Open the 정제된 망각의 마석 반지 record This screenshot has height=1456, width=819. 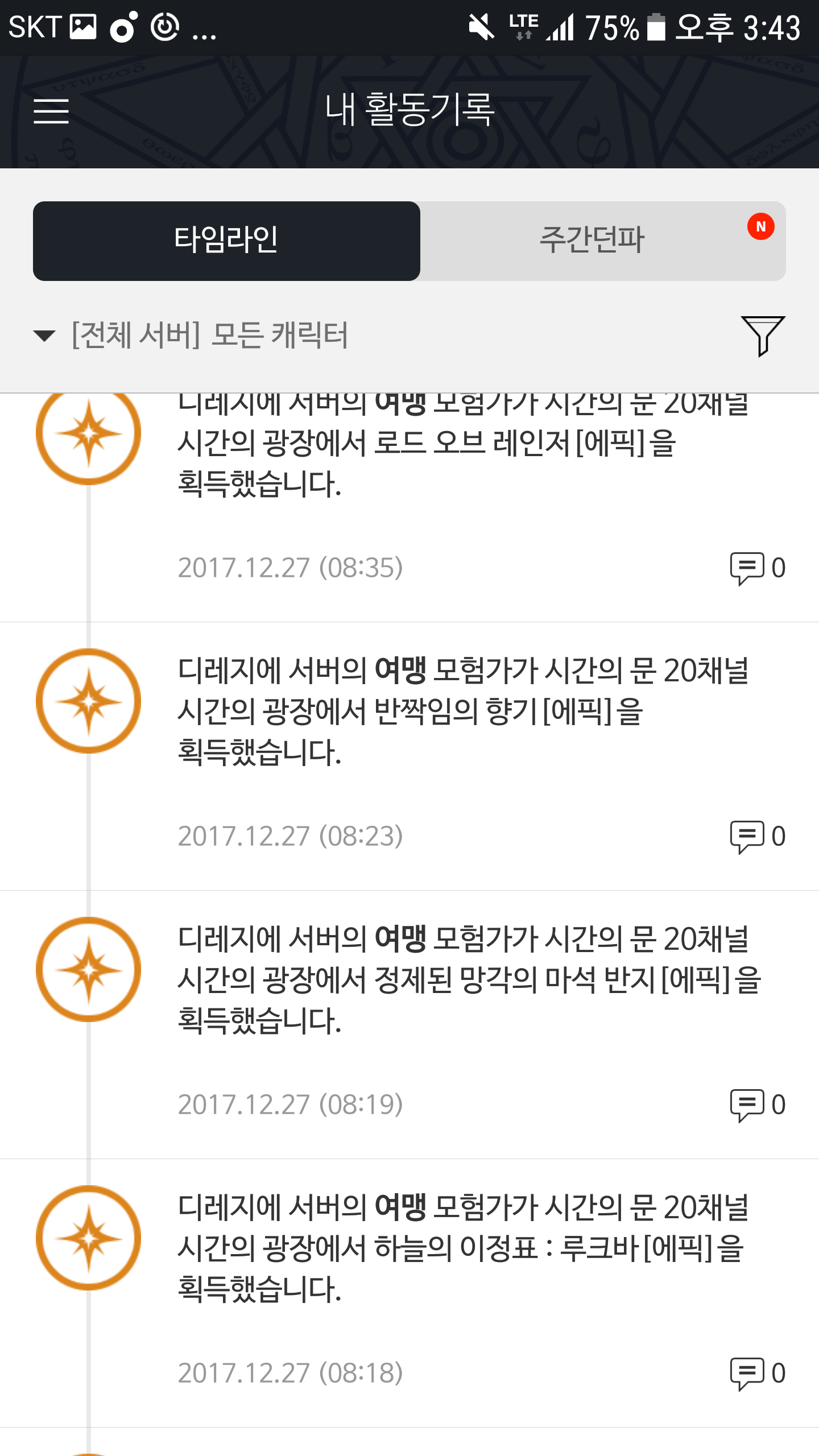coord(409,1025)
